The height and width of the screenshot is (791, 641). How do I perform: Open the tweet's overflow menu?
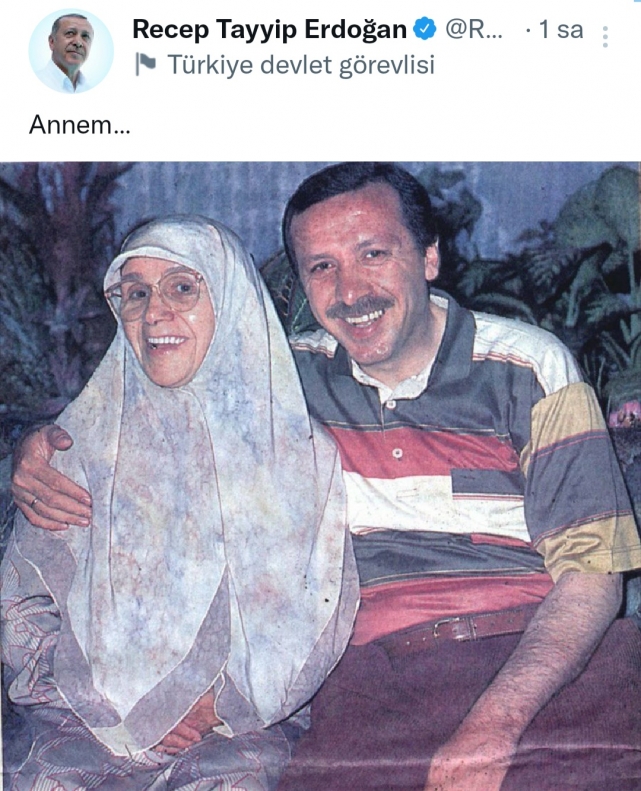pyautogui.click(x=605, y=38)
